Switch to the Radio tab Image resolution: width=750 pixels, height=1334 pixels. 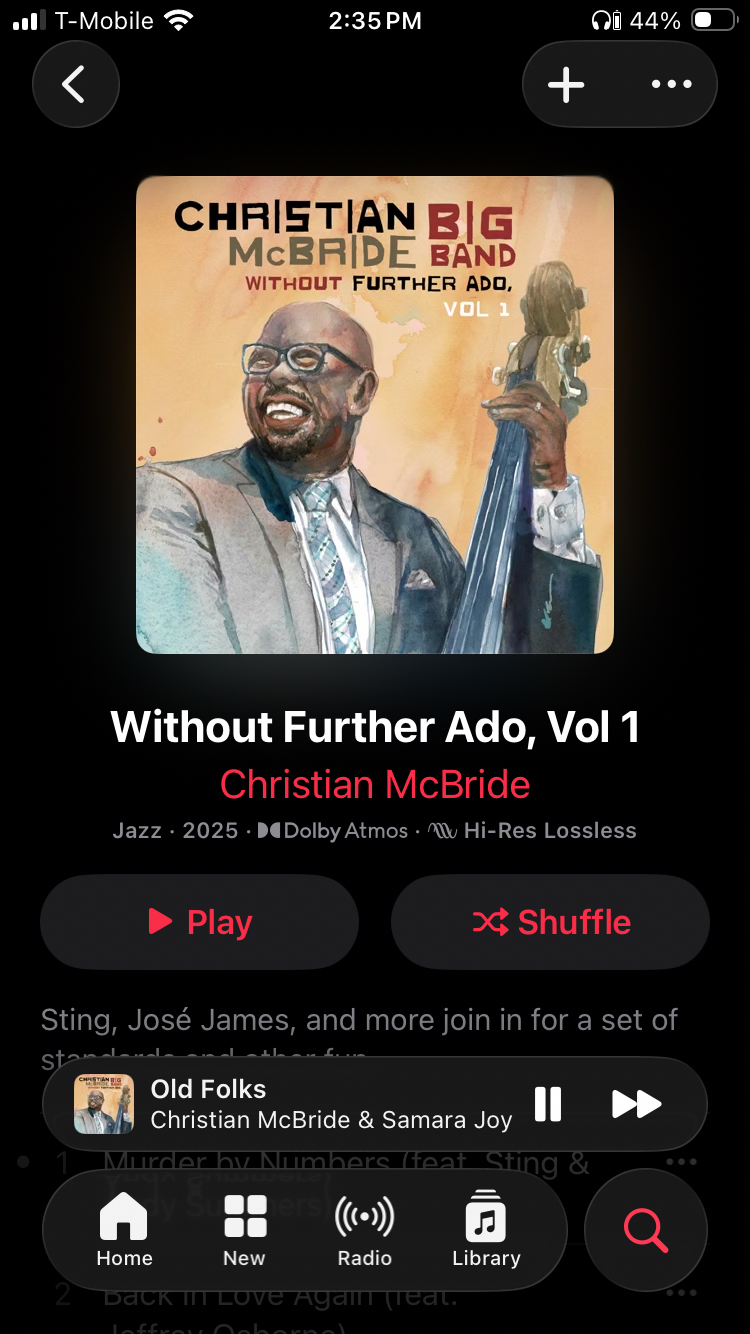click(x=364, y=1230)
